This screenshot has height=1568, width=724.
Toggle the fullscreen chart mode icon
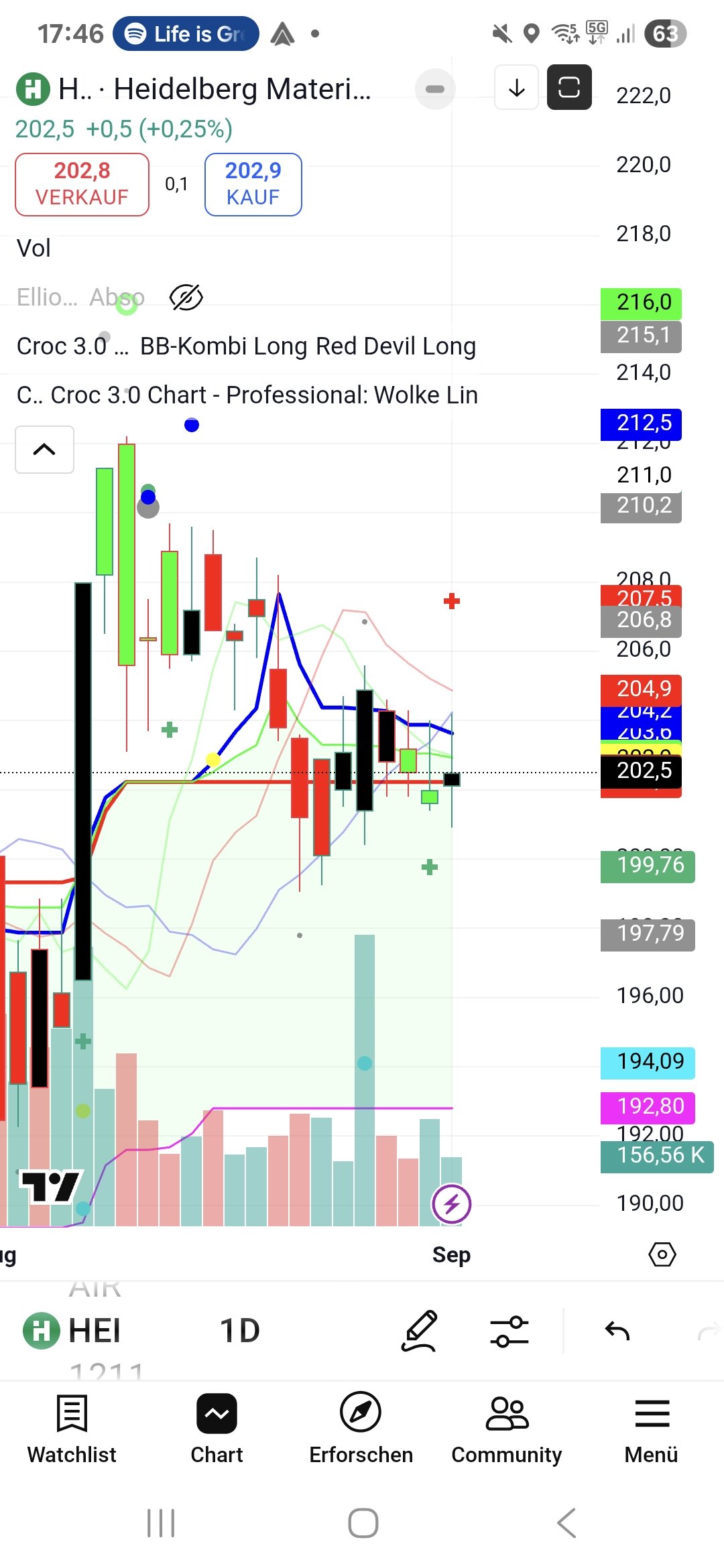click(x=569, y=88)
